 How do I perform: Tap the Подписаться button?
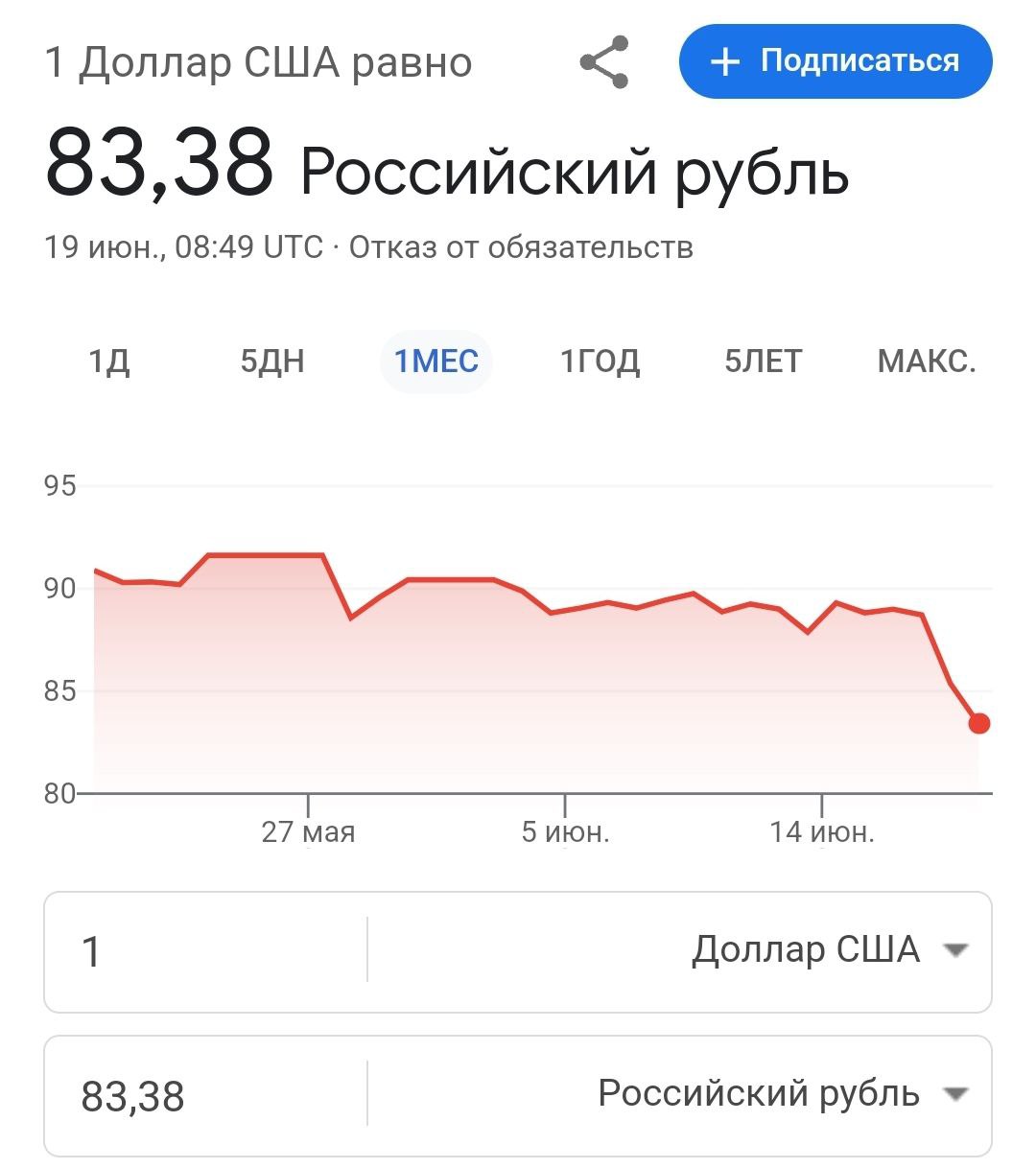click(x=835, y=62)
